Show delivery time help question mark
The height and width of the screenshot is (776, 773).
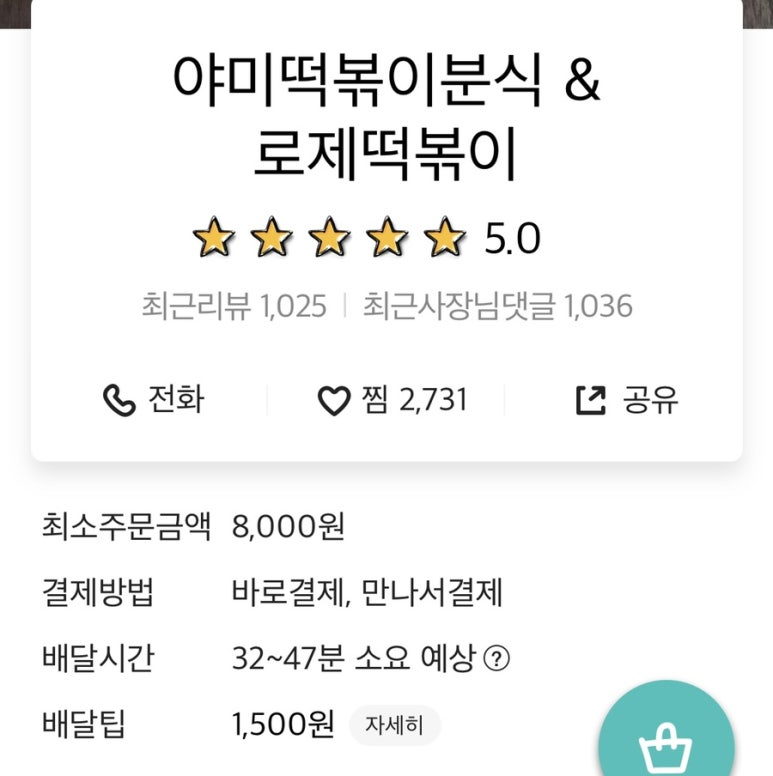click(497, 660)
